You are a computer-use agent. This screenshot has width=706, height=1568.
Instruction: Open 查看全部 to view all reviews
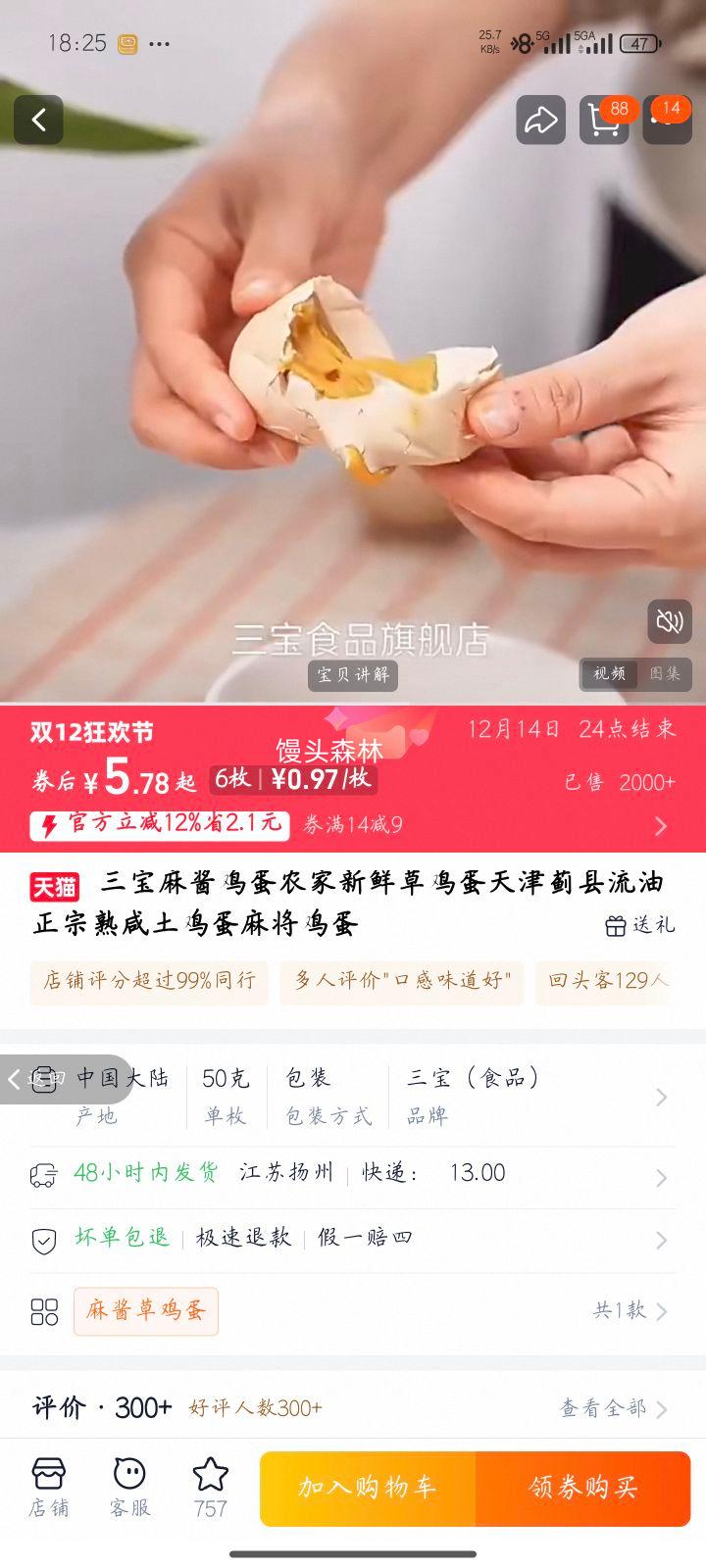pyautogui.click(x=601, y=1405)
